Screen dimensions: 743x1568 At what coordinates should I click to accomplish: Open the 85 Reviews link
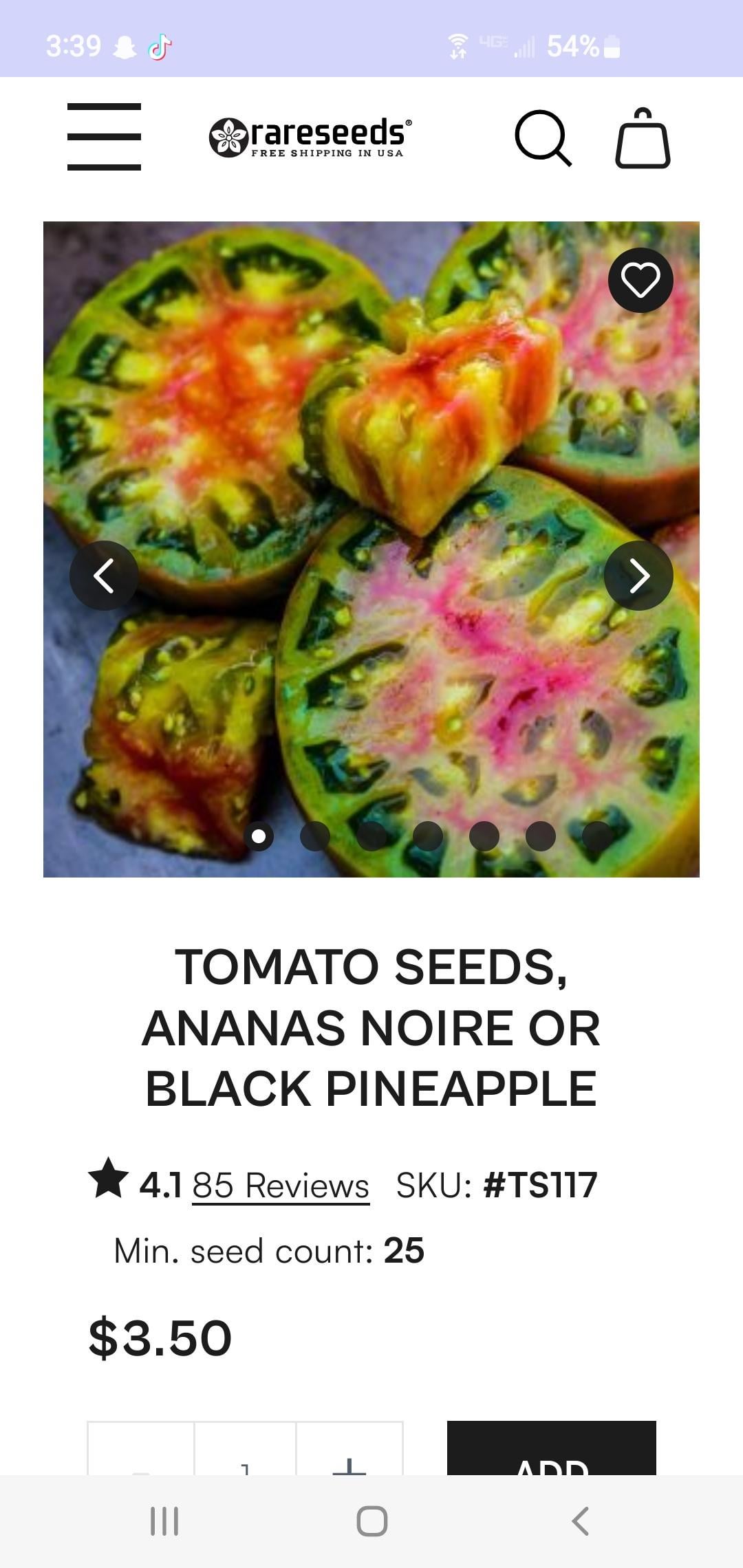pyautogui.click(x=281, y=1185)
